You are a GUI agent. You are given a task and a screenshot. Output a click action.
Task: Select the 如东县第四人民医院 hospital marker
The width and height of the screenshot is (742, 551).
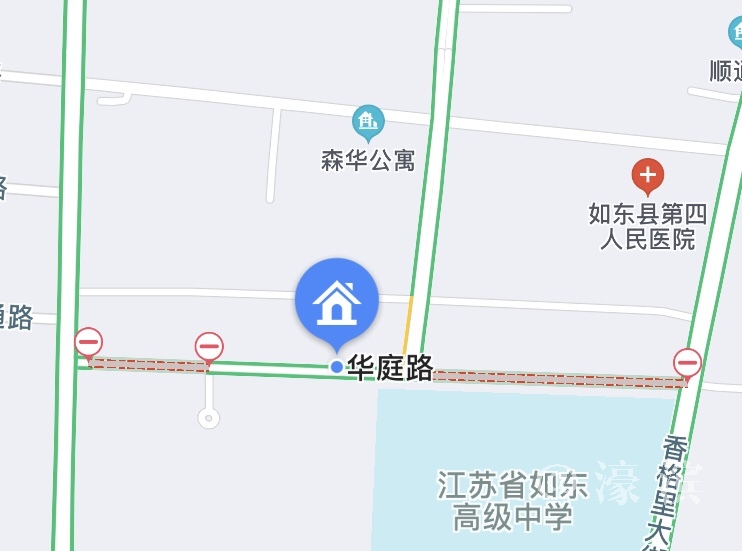tap(648, 175)
